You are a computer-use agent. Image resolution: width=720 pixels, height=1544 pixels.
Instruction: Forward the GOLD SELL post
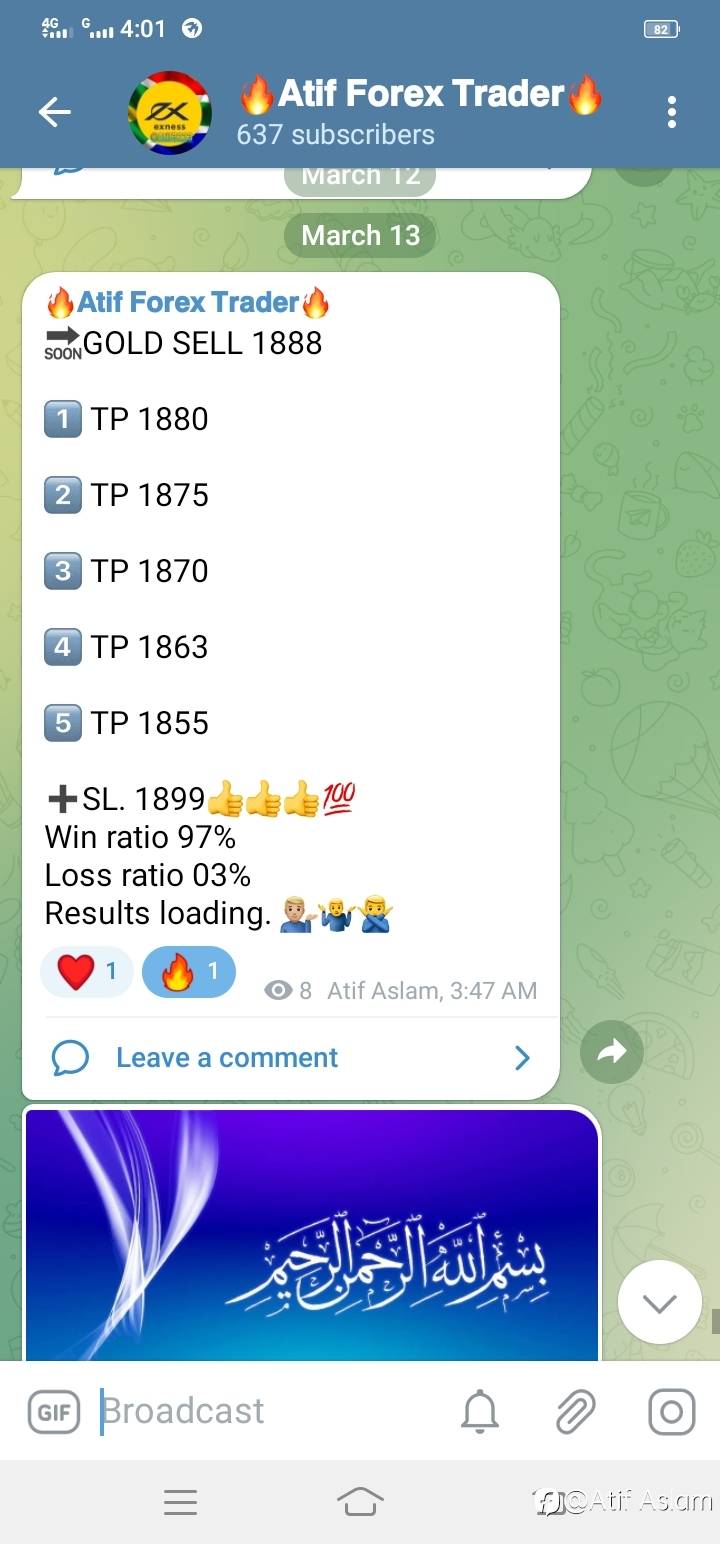click(x=611, y=1052)
